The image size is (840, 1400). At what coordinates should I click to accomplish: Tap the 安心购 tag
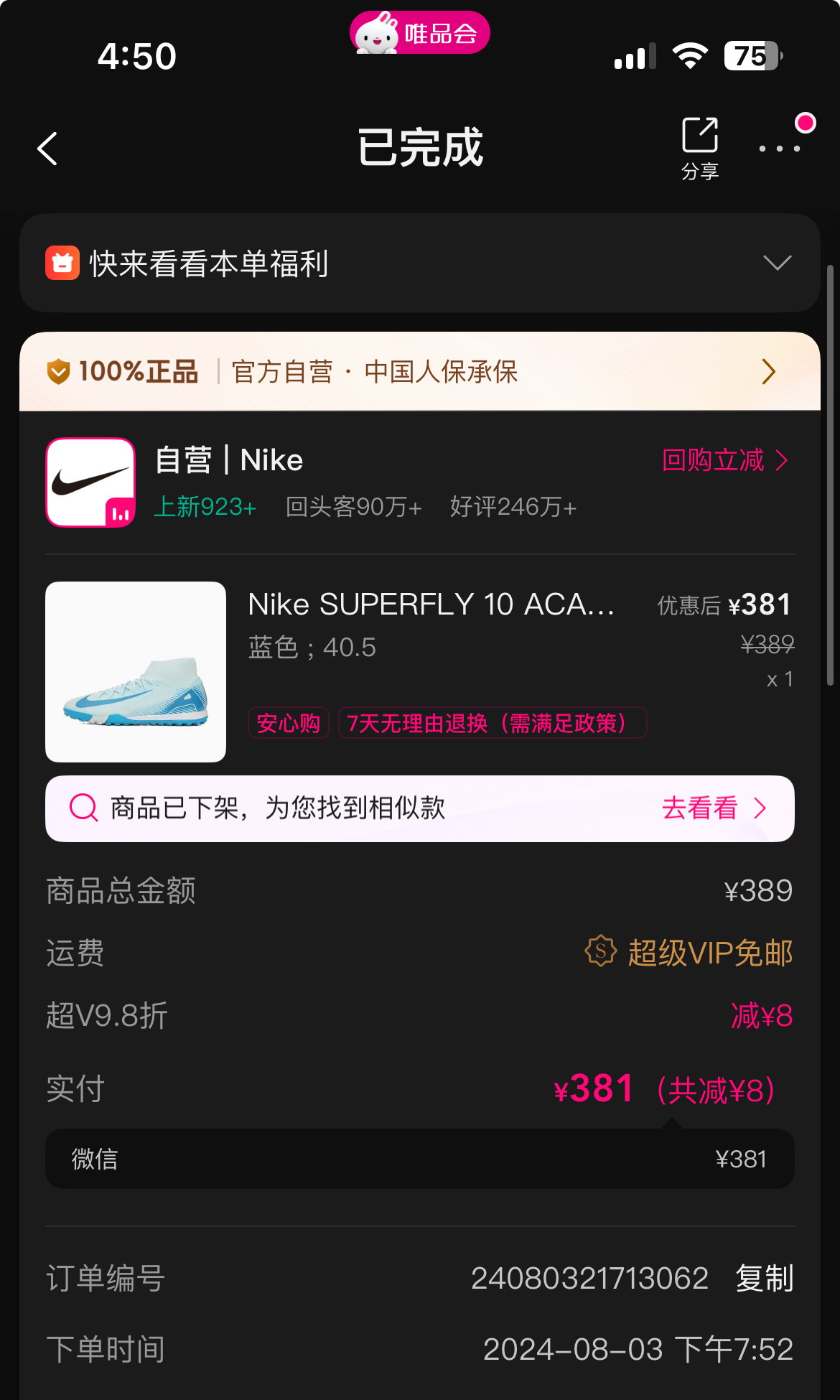point(288,723)
